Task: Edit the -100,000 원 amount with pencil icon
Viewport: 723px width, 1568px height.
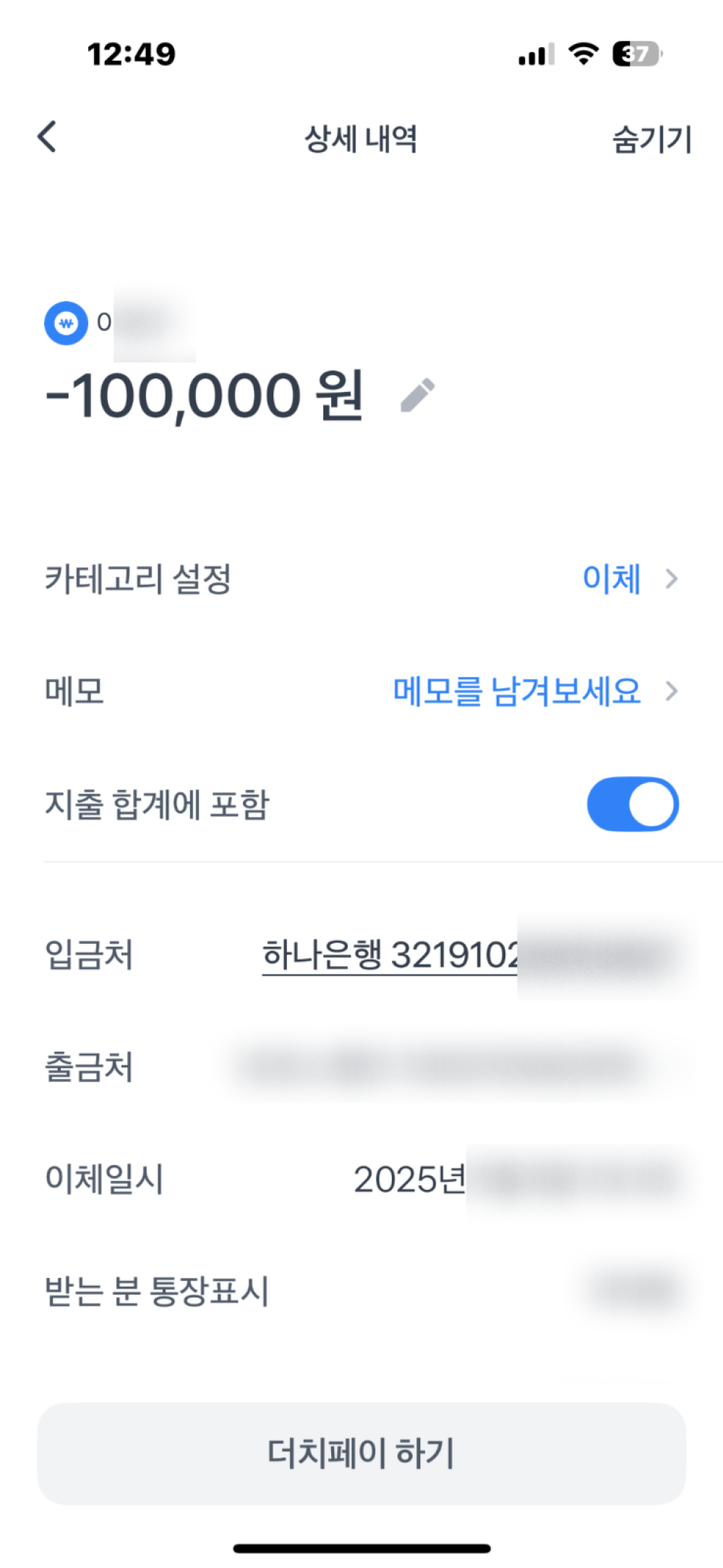Action: point(418,396)
